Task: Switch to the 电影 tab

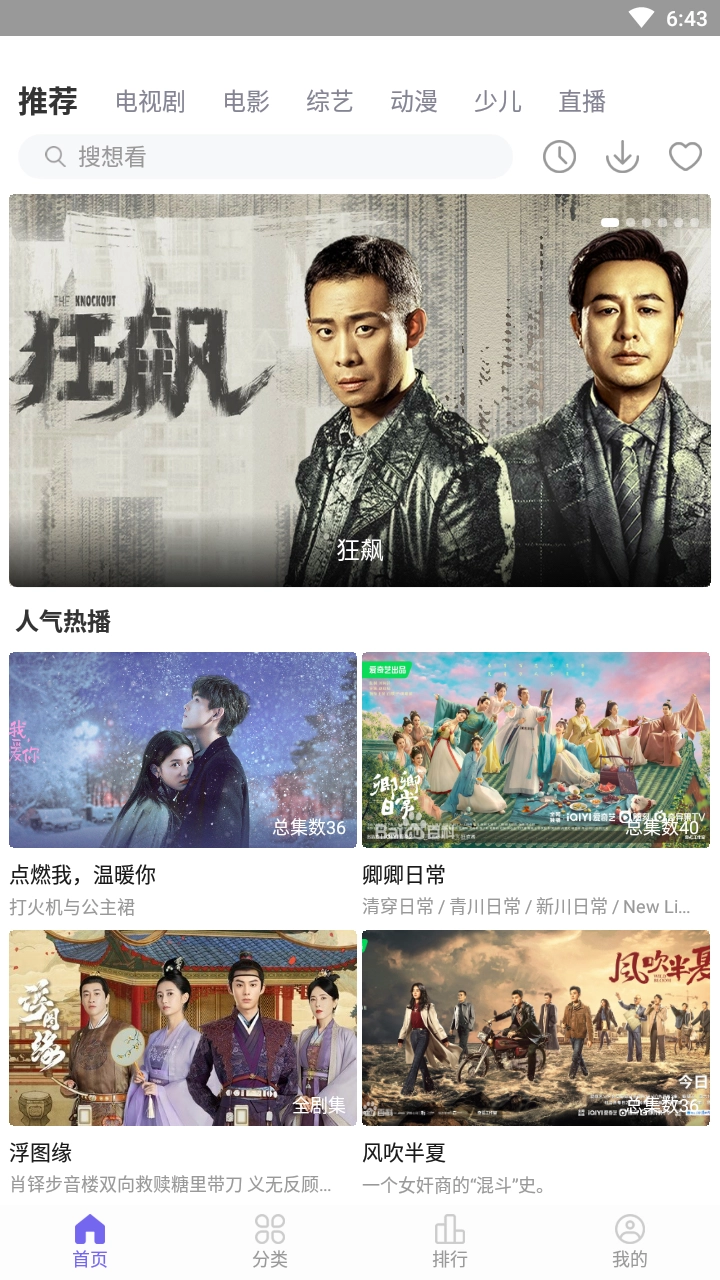Action: 246,101
